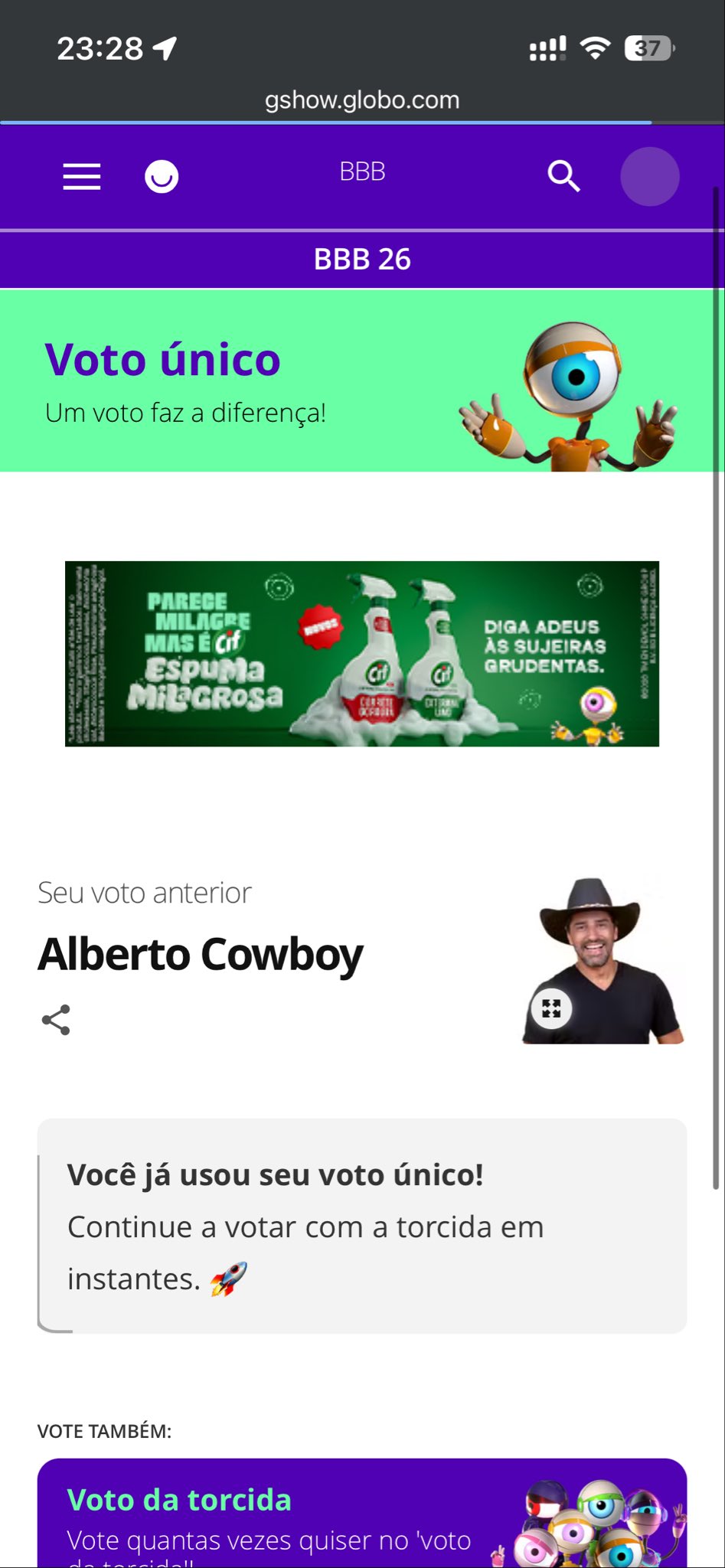Image resolution: width=725 pixels, height=1568 pixels.
Task: Go to the BBB 26 page link
Action: coord(362,260)
